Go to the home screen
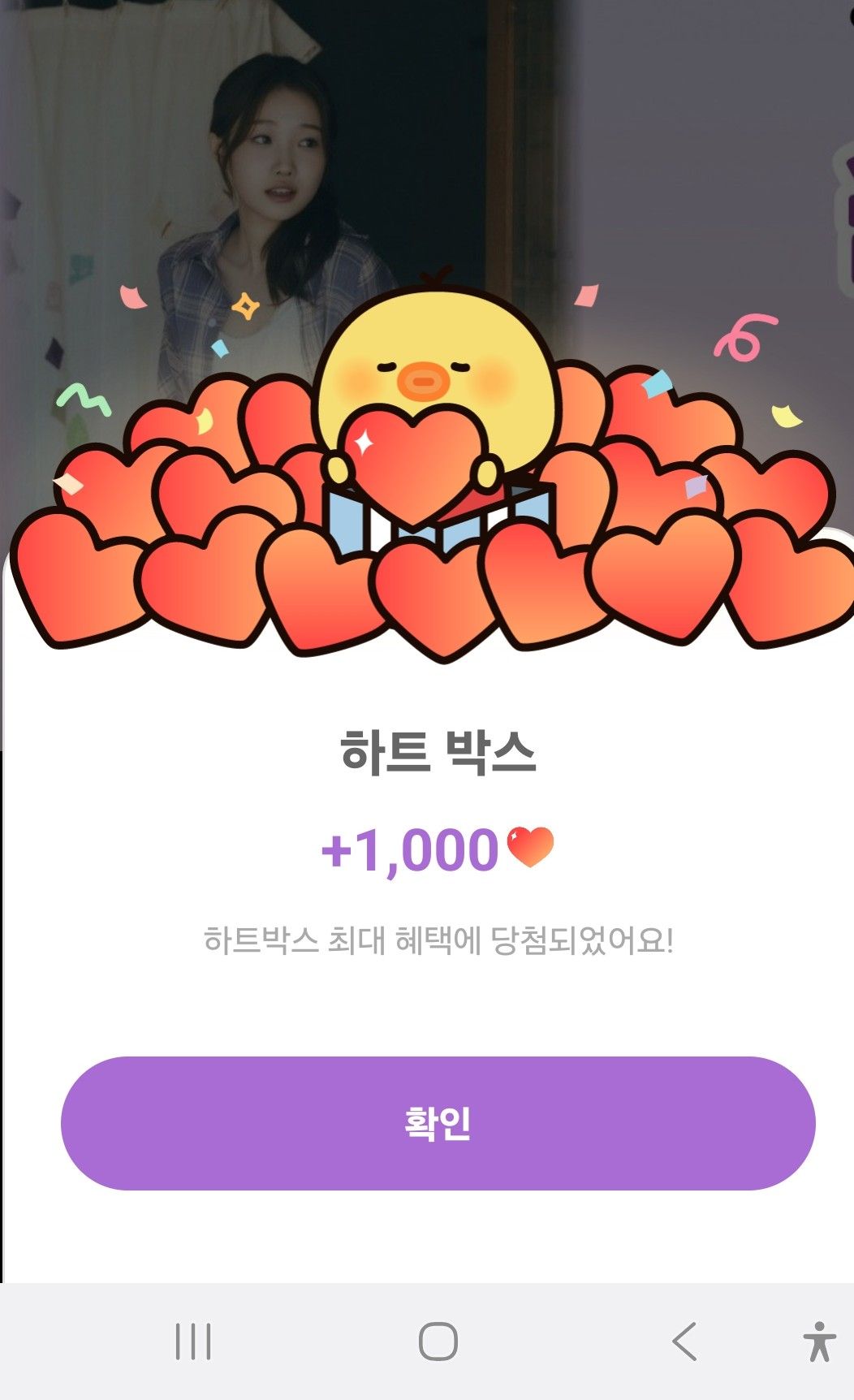 coord(438,1341)
